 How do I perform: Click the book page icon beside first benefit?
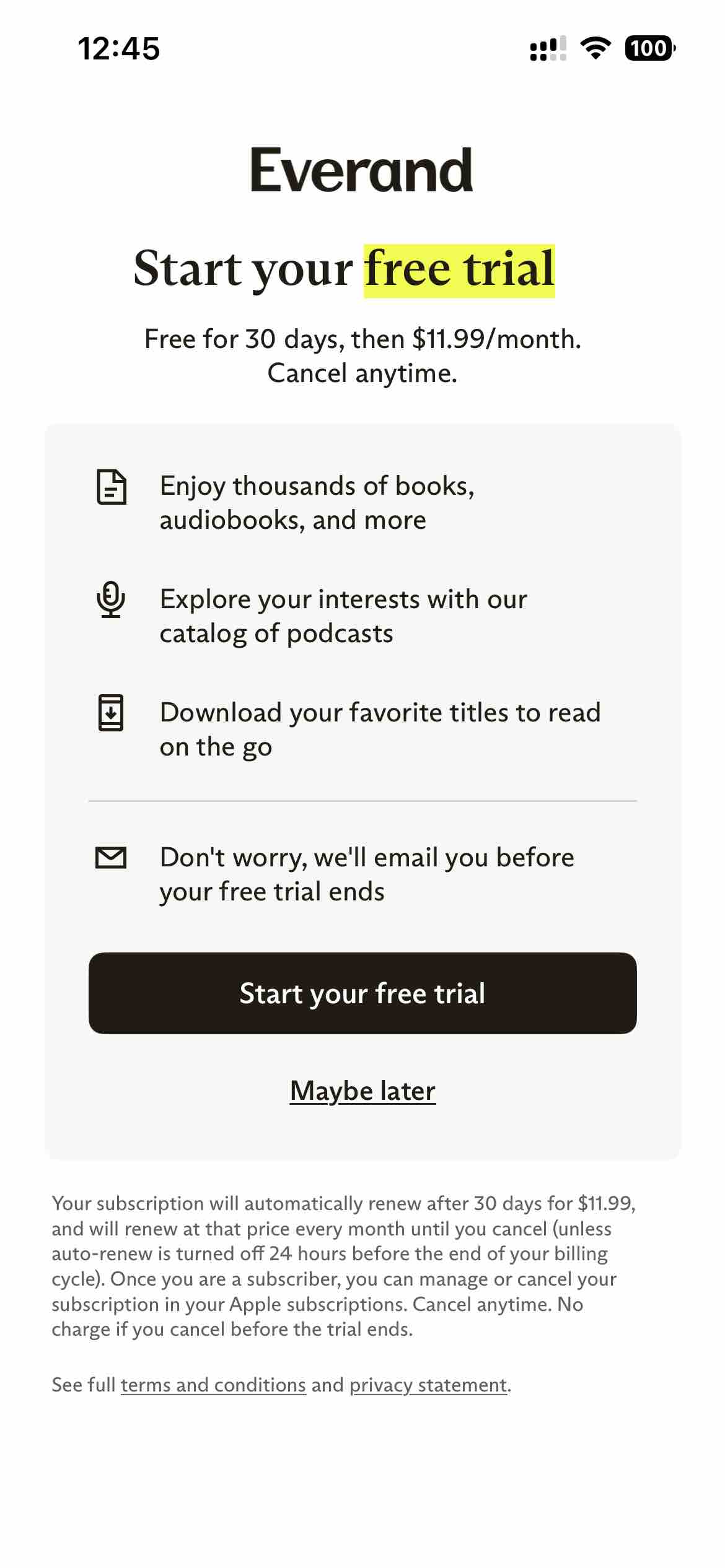pyautogui.click(x=112, y=488)
